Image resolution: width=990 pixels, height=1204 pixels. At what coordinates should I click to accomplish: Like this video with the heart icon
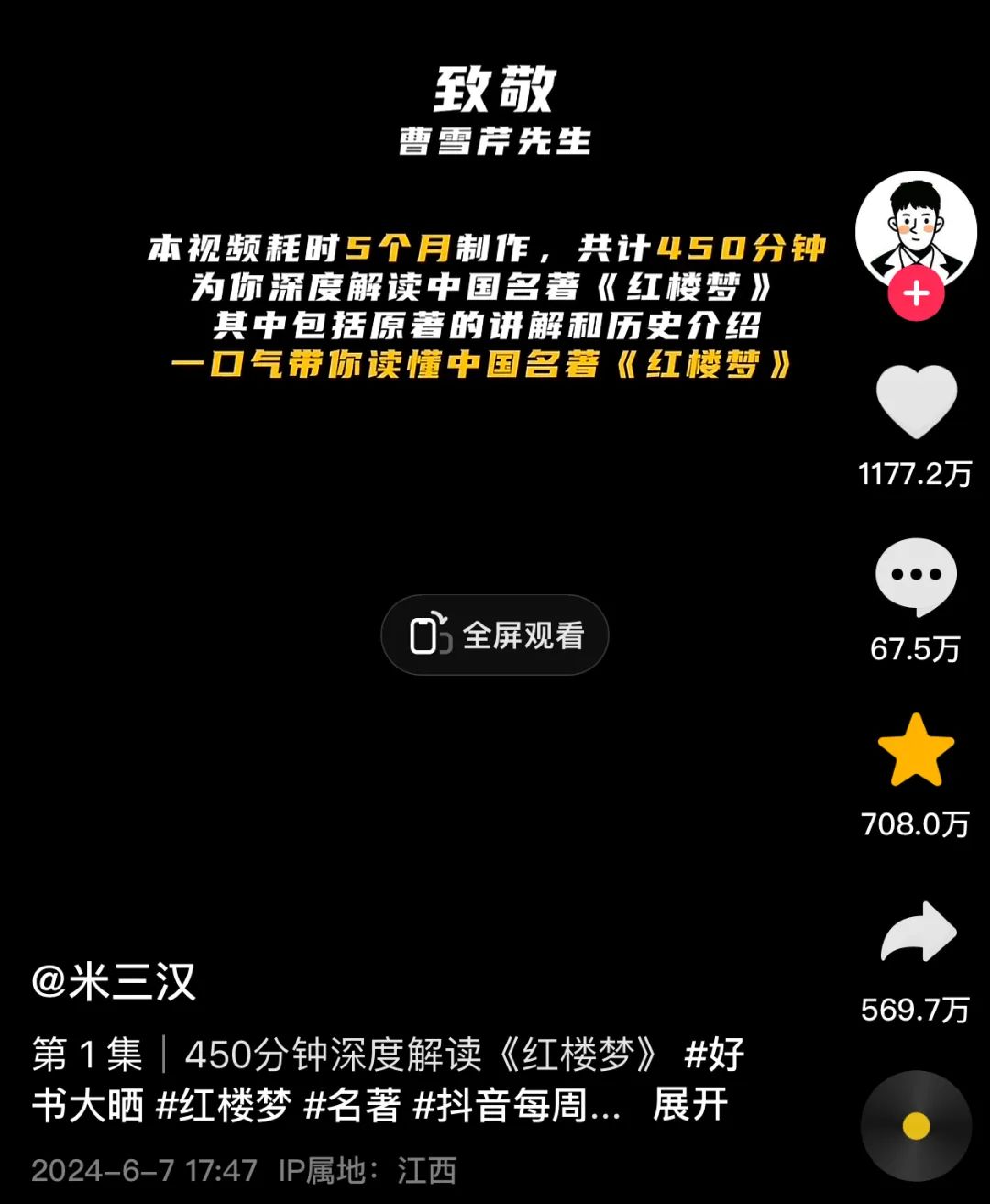pos(916,402)
